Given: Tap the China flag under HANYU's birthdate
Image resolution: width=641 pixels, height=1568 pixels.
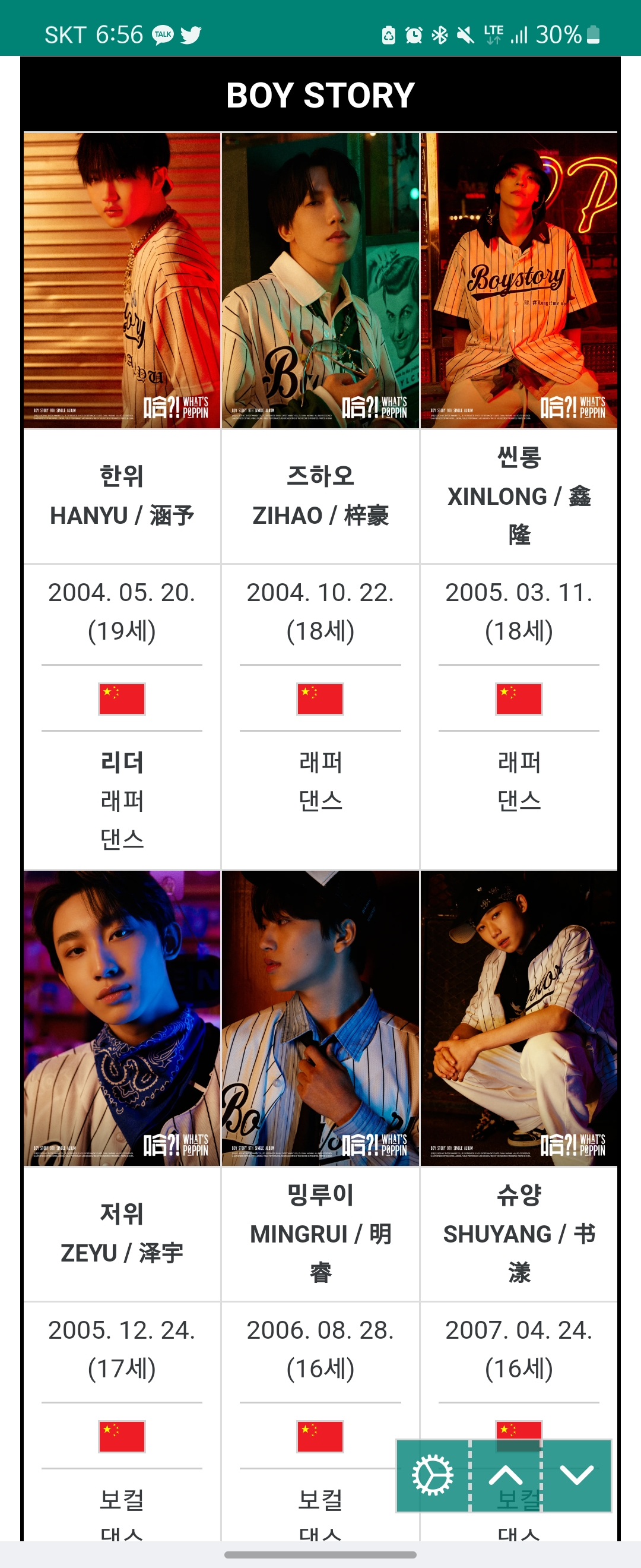Looking at the screenshot, I should [122, 698].
